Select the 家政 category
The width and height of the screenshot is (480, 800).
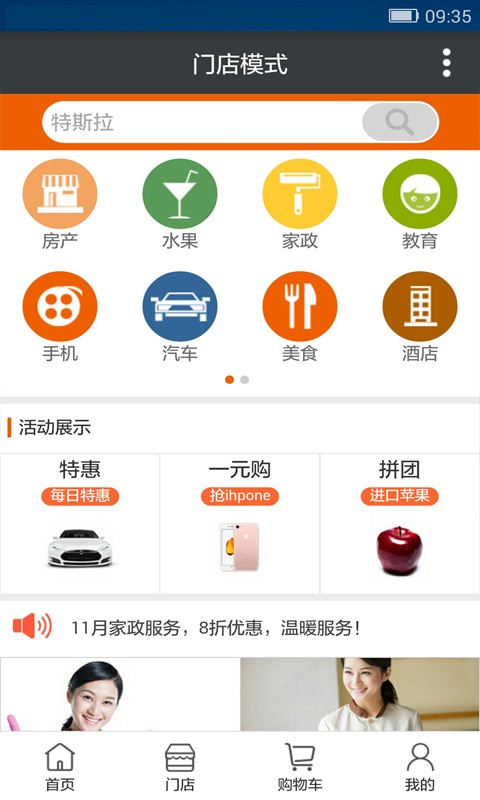(x=300, y=205)
